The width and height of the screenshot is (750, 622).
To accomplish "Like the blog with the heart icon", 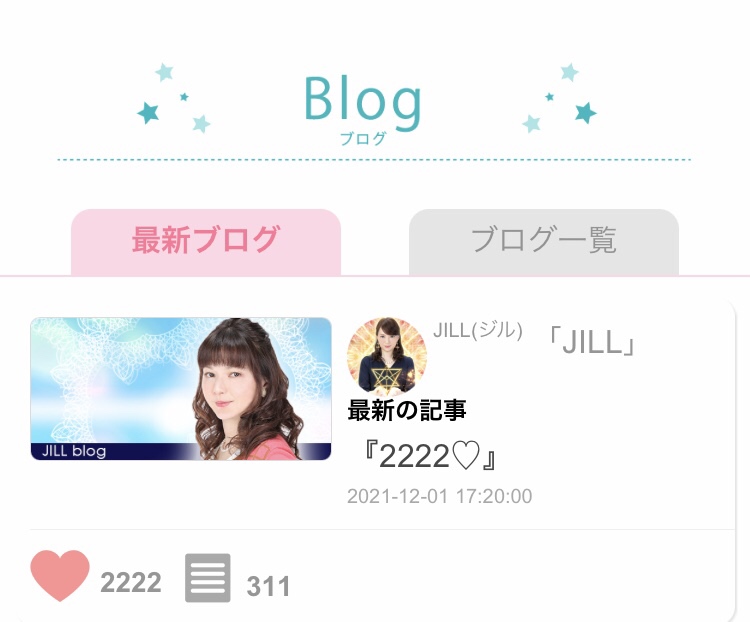I will click(x=60, y=577).
